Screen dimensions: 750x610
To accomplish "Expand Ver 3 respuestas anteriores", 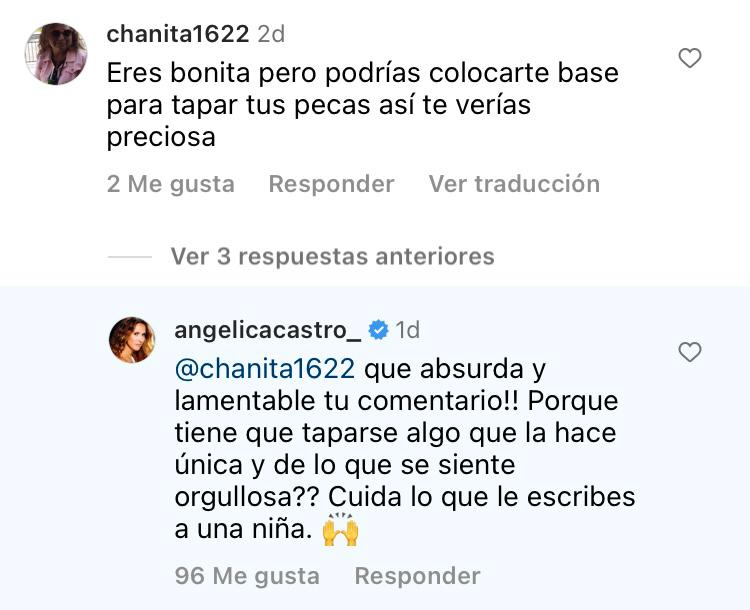I will [x=332, y=256].
